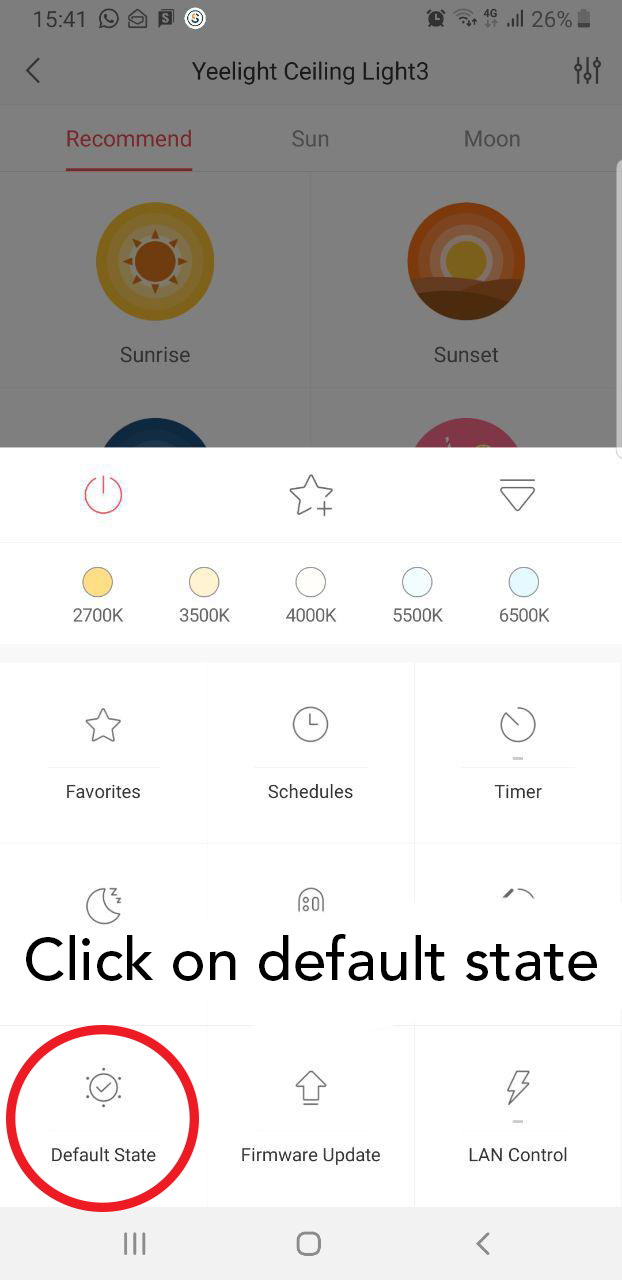Viewport: 622px width, 1280px height.
Task: Toggle the light power button
Action: click(x=103, y=495)
